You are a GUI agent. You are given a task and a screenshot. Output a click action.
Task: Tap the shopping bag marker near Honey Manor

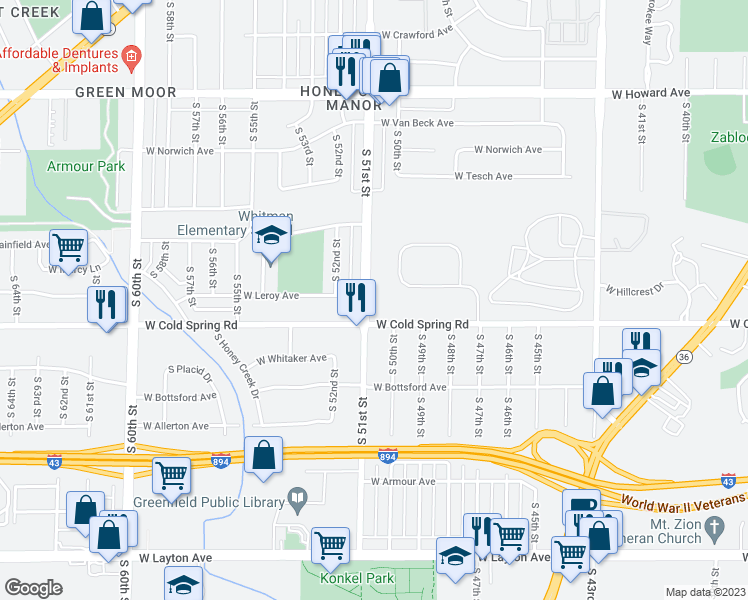click(x=391, y=76)
